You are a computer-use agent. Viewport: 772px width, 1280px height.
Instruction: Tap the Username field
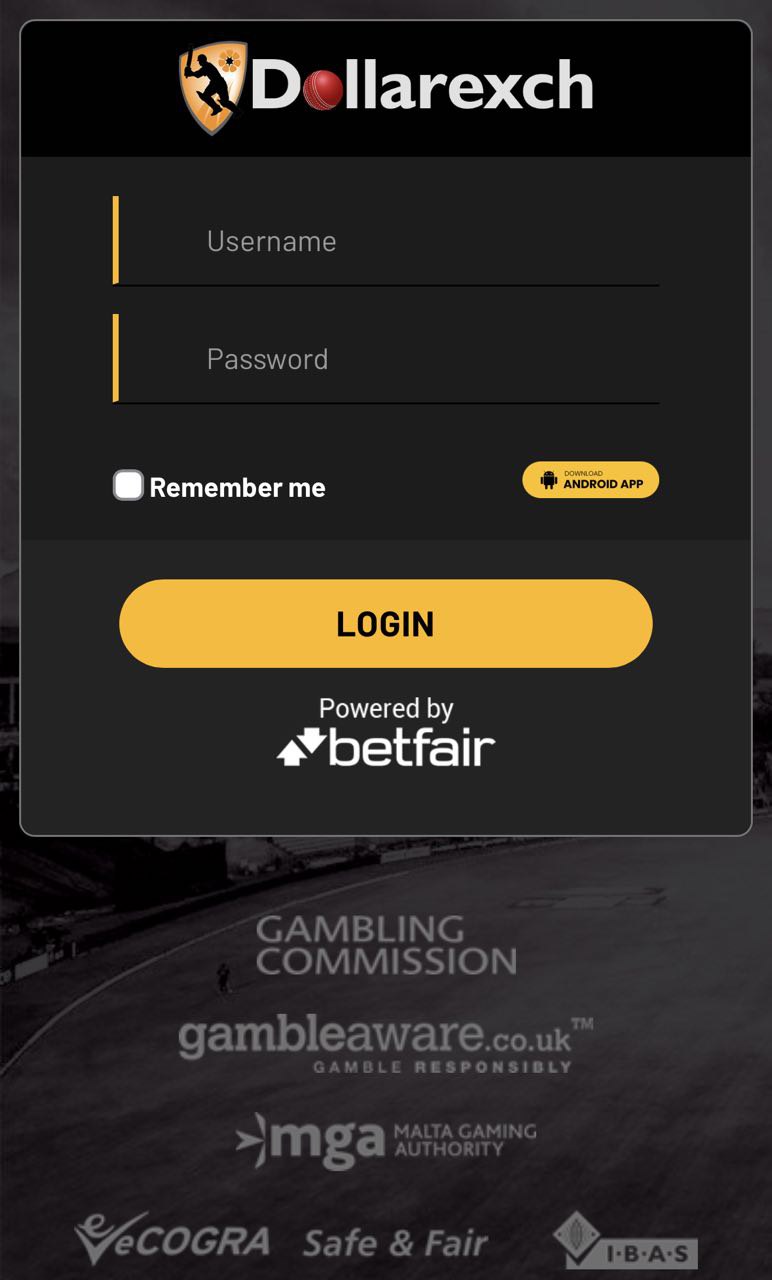(386, 241)
